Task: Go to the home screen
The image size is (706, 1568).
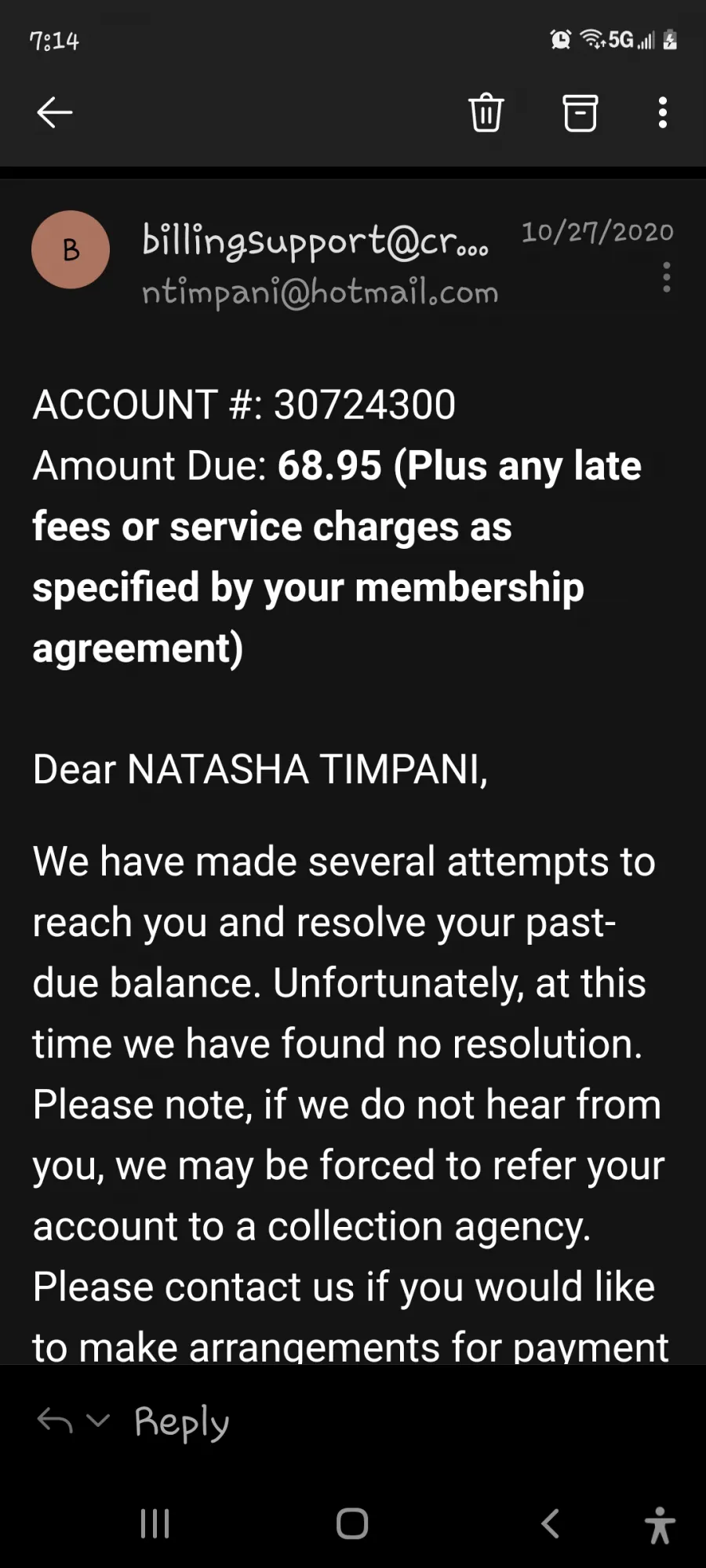Action: coord(352,1523)
